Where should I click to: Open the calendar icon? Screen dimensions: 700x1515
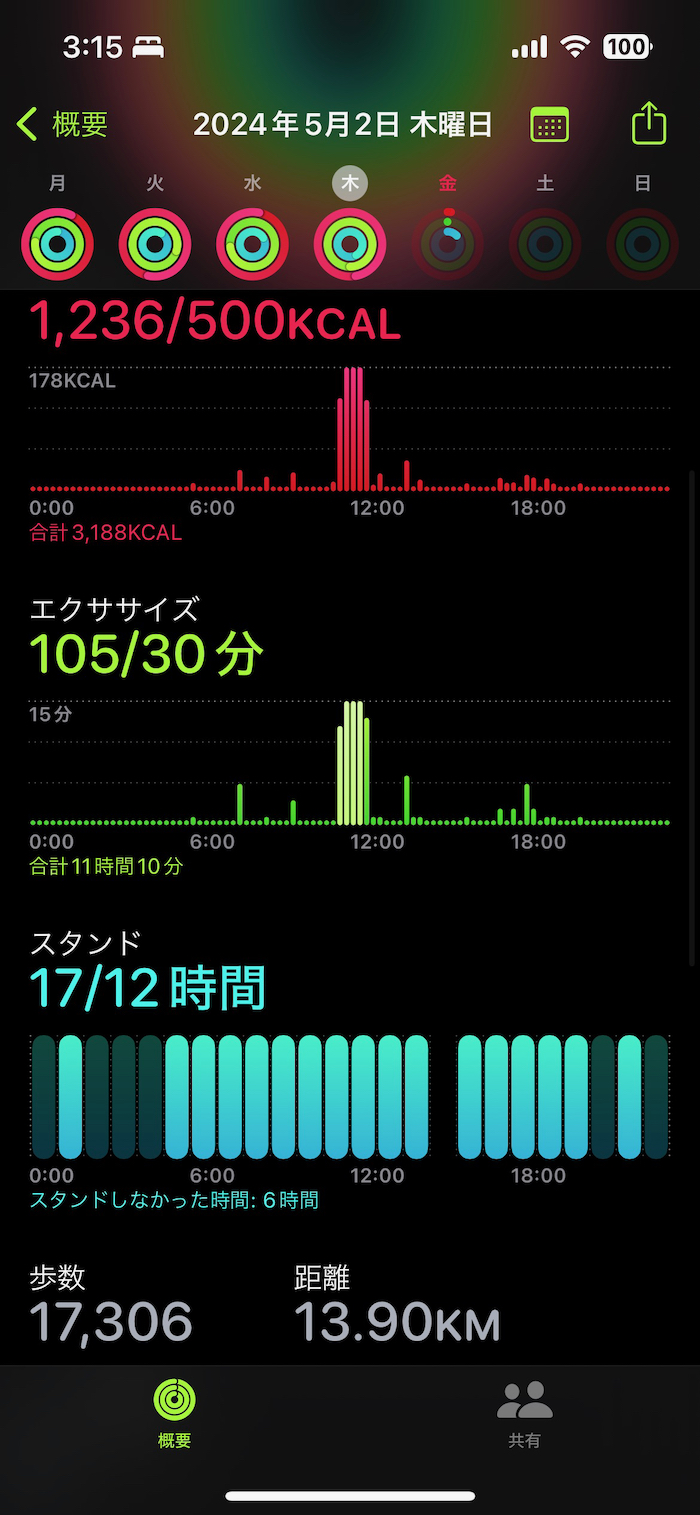pyautogui.click(x=549, y=125)
